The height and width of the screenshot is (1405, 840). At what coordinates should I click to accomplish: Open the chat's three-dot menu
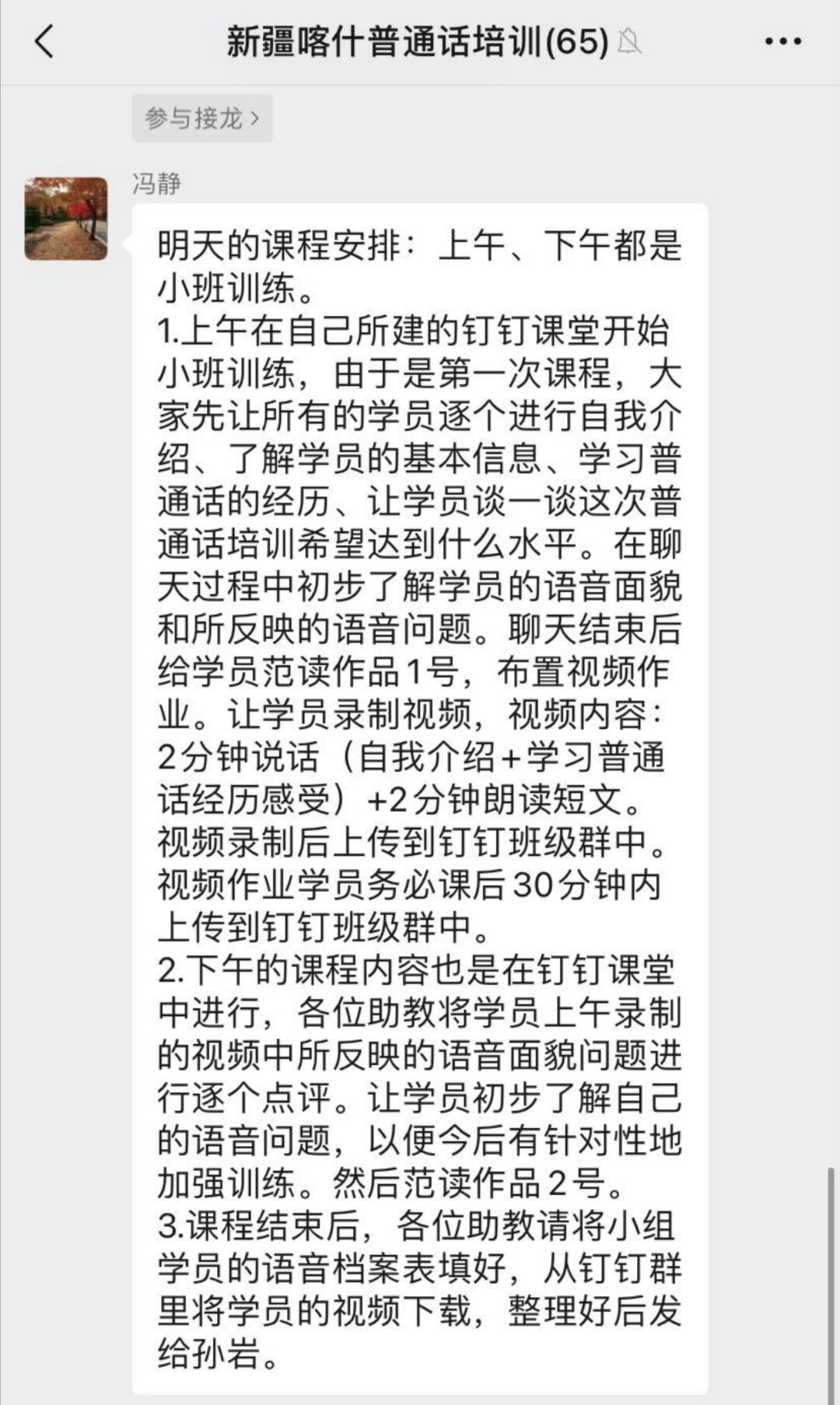(x=782, y=41)
